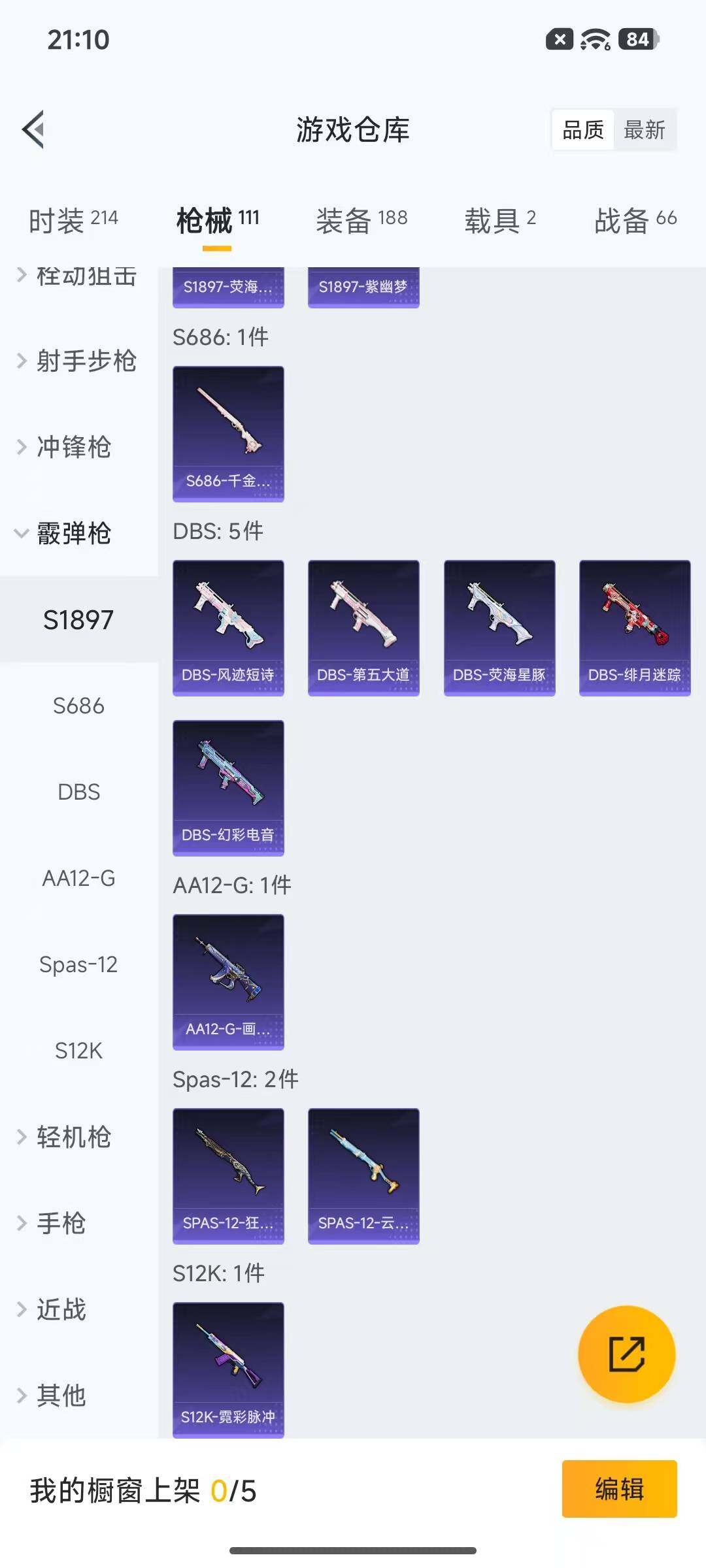Tap the battery indicator in status bar

point(633,39)
